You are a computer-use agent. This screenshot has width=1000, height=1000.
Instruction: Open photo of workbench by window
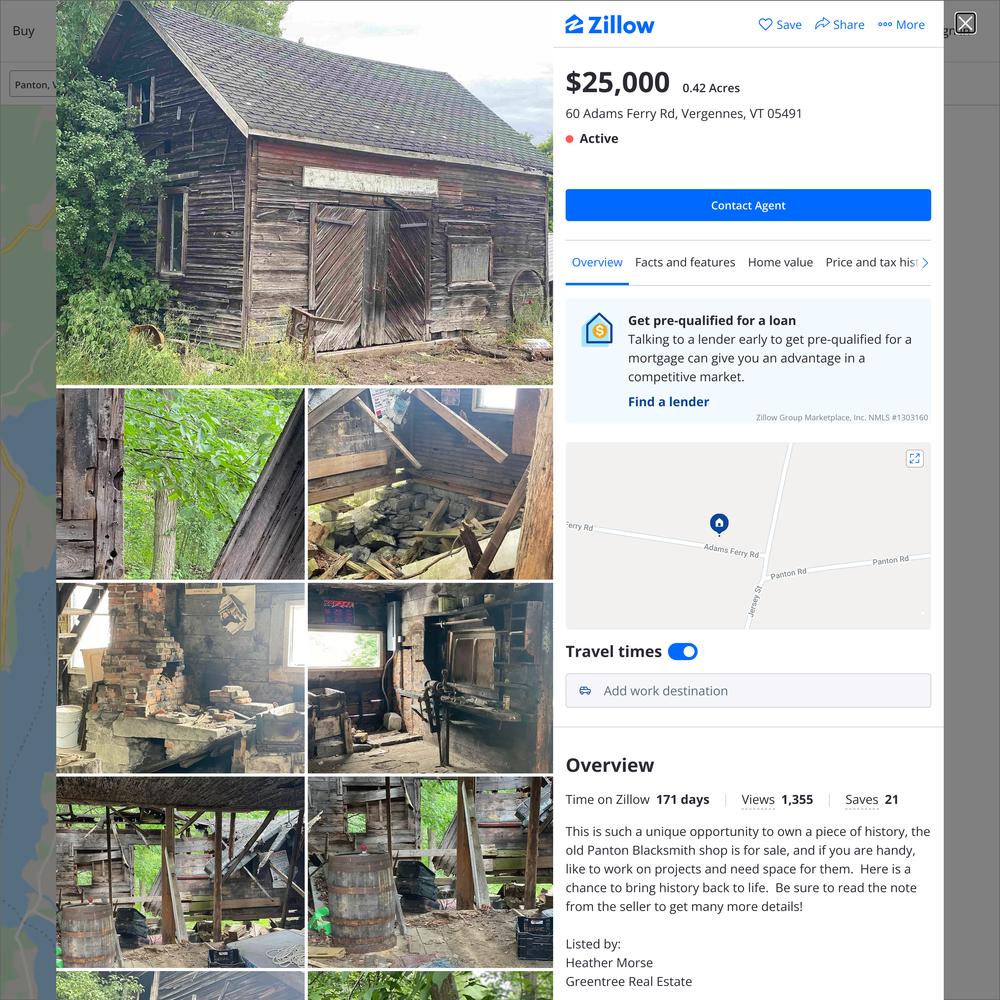pyautogui.click(x=430, y=678)
